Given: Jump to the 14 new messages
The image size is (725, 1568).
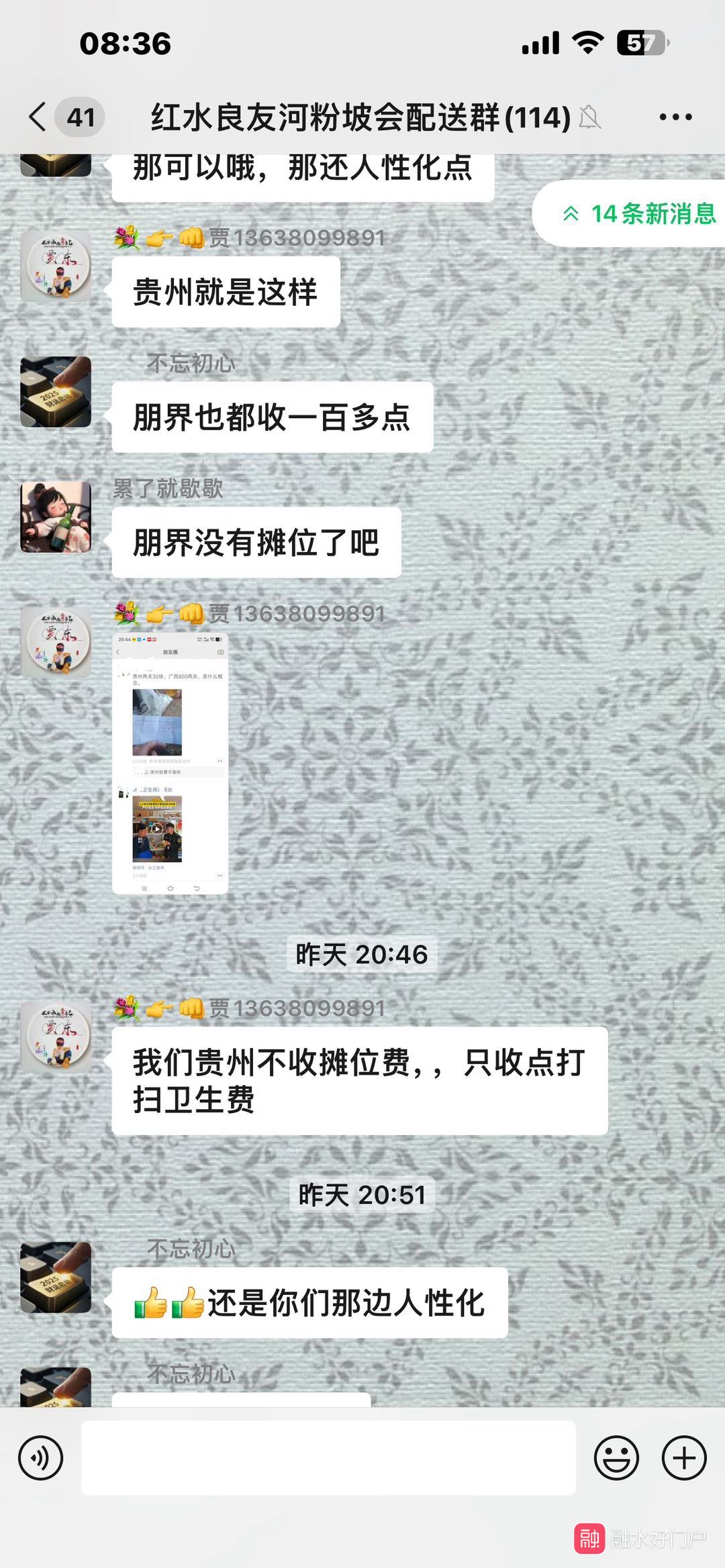Looking at the screenshot, I should click(638, 214).
